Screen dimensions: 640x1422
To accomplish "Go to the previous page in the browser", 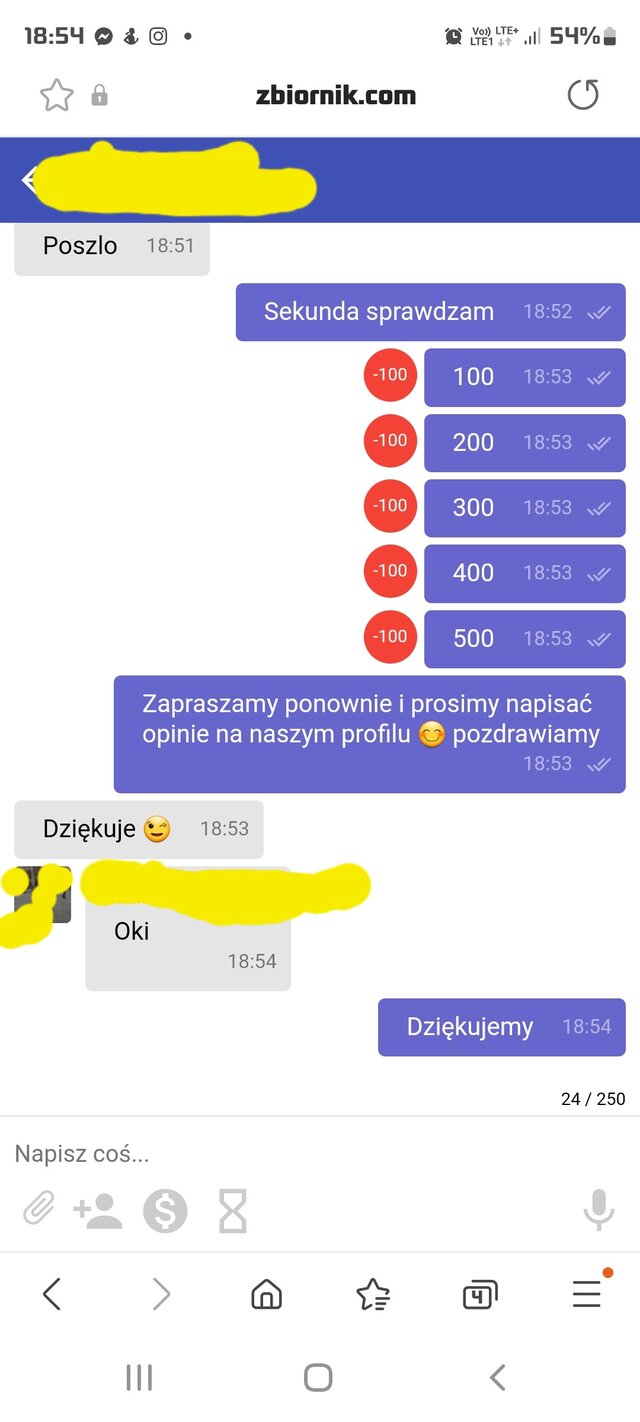I will 52,1295.
